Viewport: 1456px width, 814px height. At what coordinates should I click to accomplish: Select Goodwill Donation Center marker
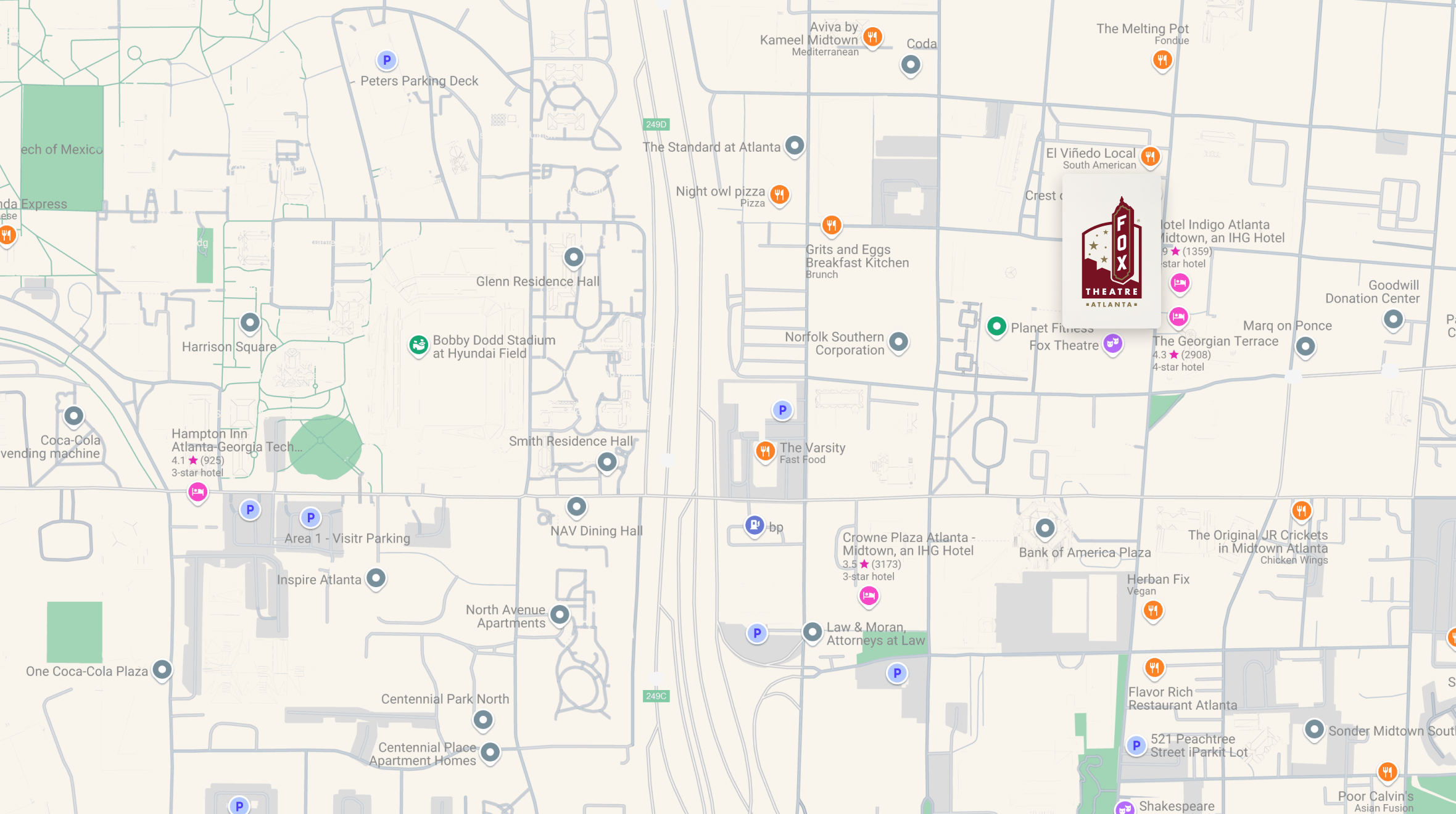[x=1393, y=319]
